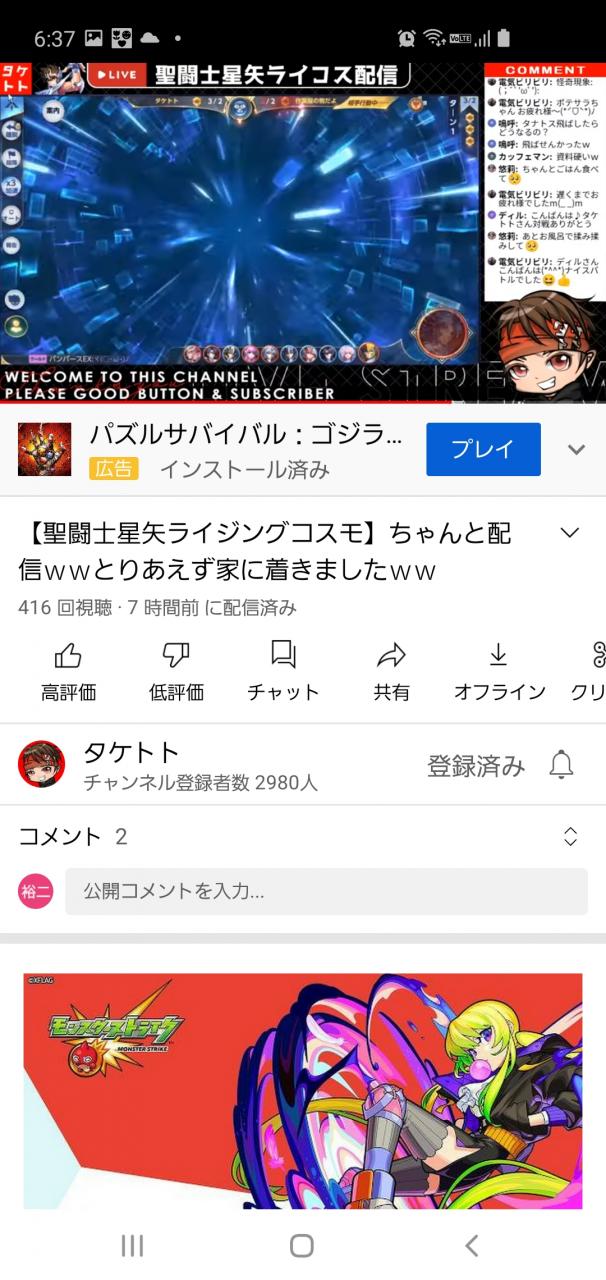Tap 登録済み to manage subscription
Viewport: 606px width, 1280px height.
[476, 766]
